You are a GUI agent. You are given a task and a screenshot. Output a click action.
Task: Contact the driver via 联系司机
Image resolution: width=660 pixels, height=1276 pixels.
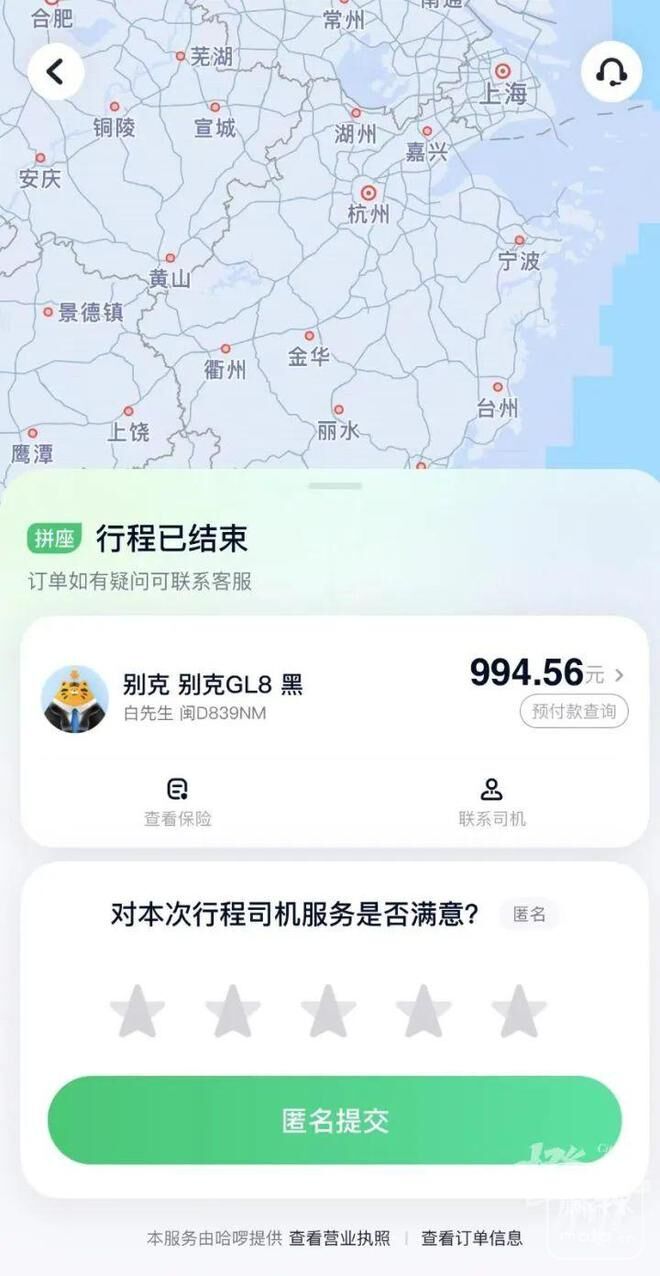pos(491,803)
